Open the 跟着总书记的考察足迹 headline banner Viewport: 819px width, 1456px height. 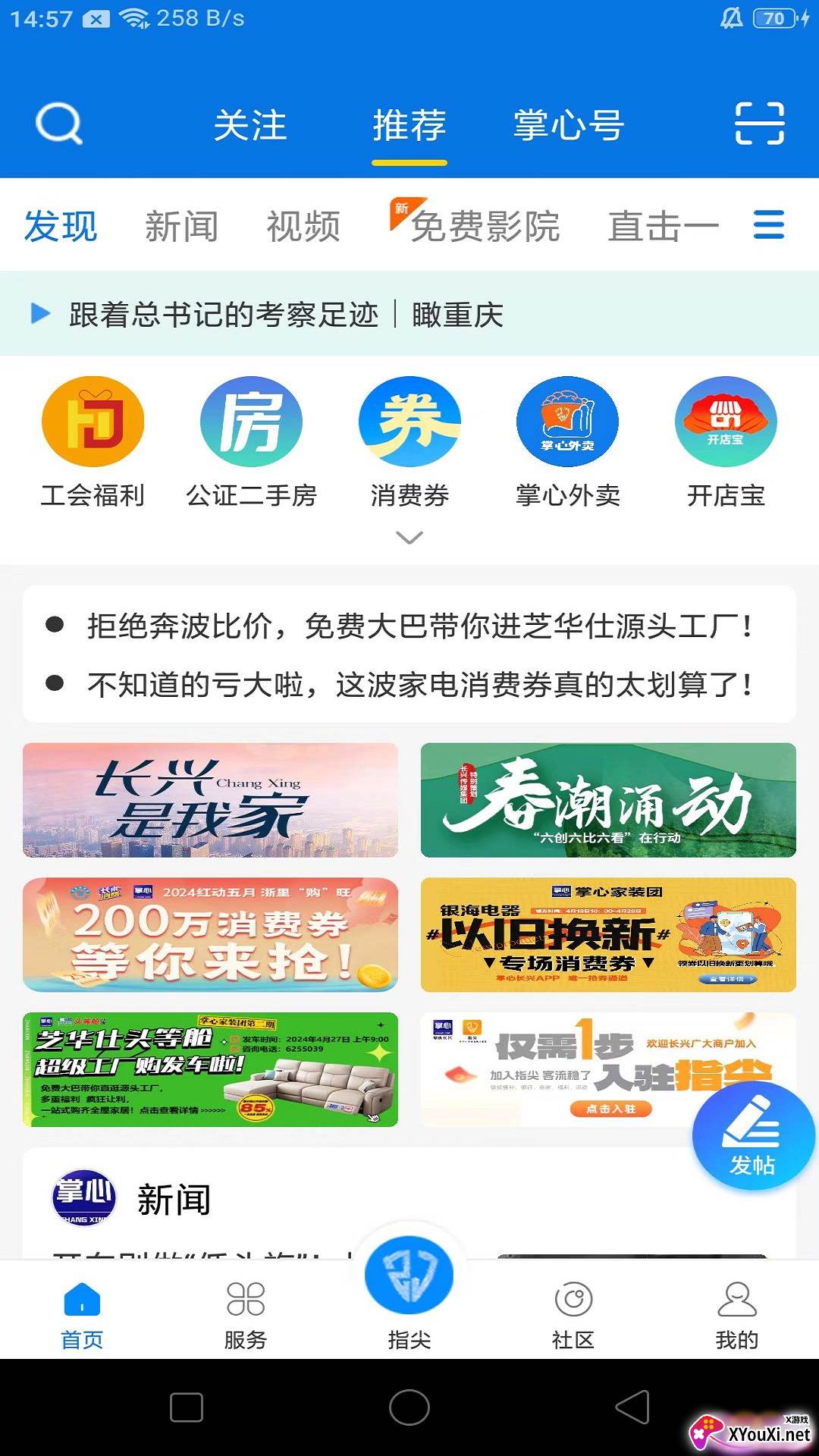tap(287, 314)
